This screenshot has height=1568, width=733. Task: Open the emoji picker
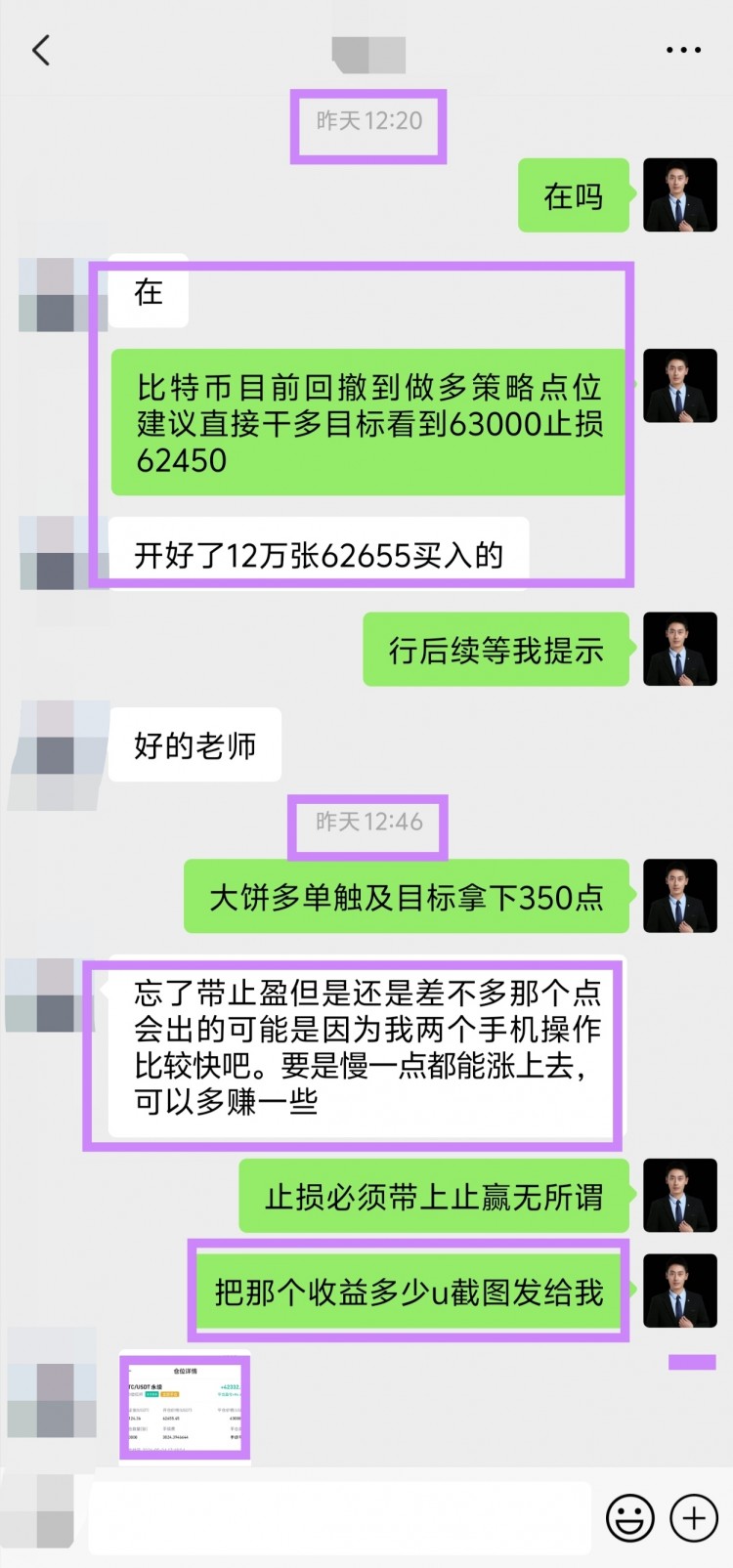(630, 1519)
